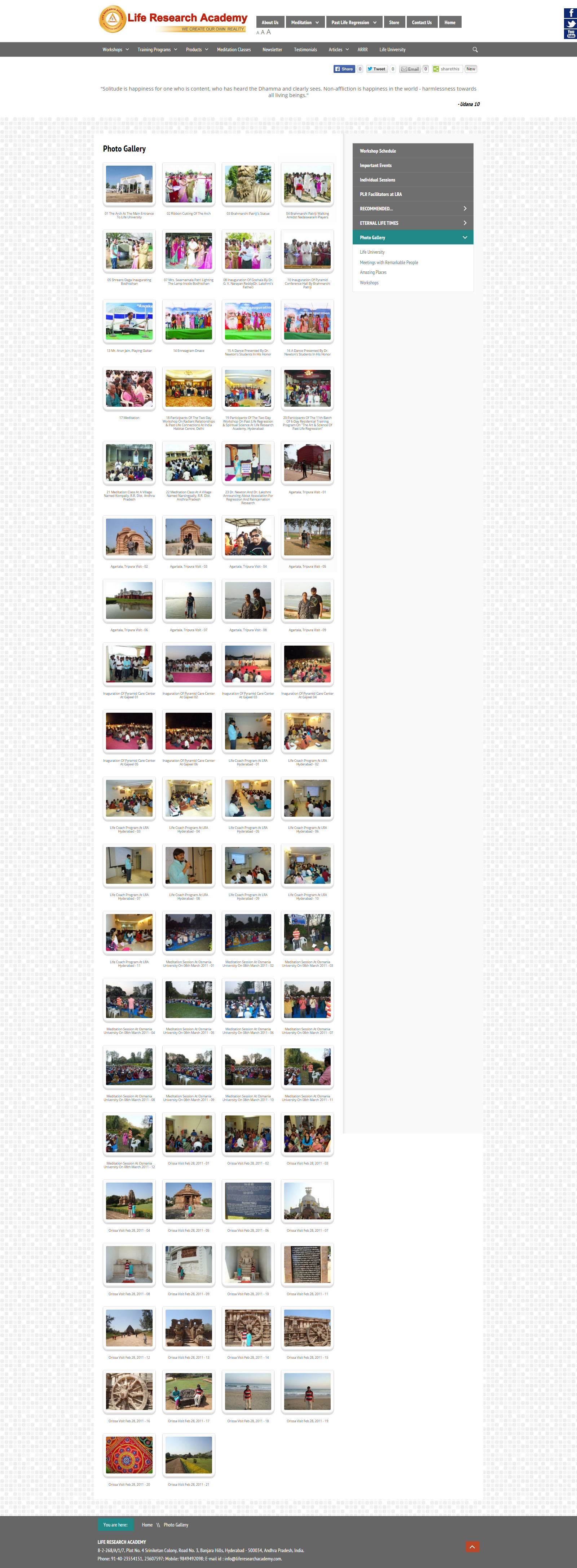
Task: Go to the Store page
Action: coord(394,22)
